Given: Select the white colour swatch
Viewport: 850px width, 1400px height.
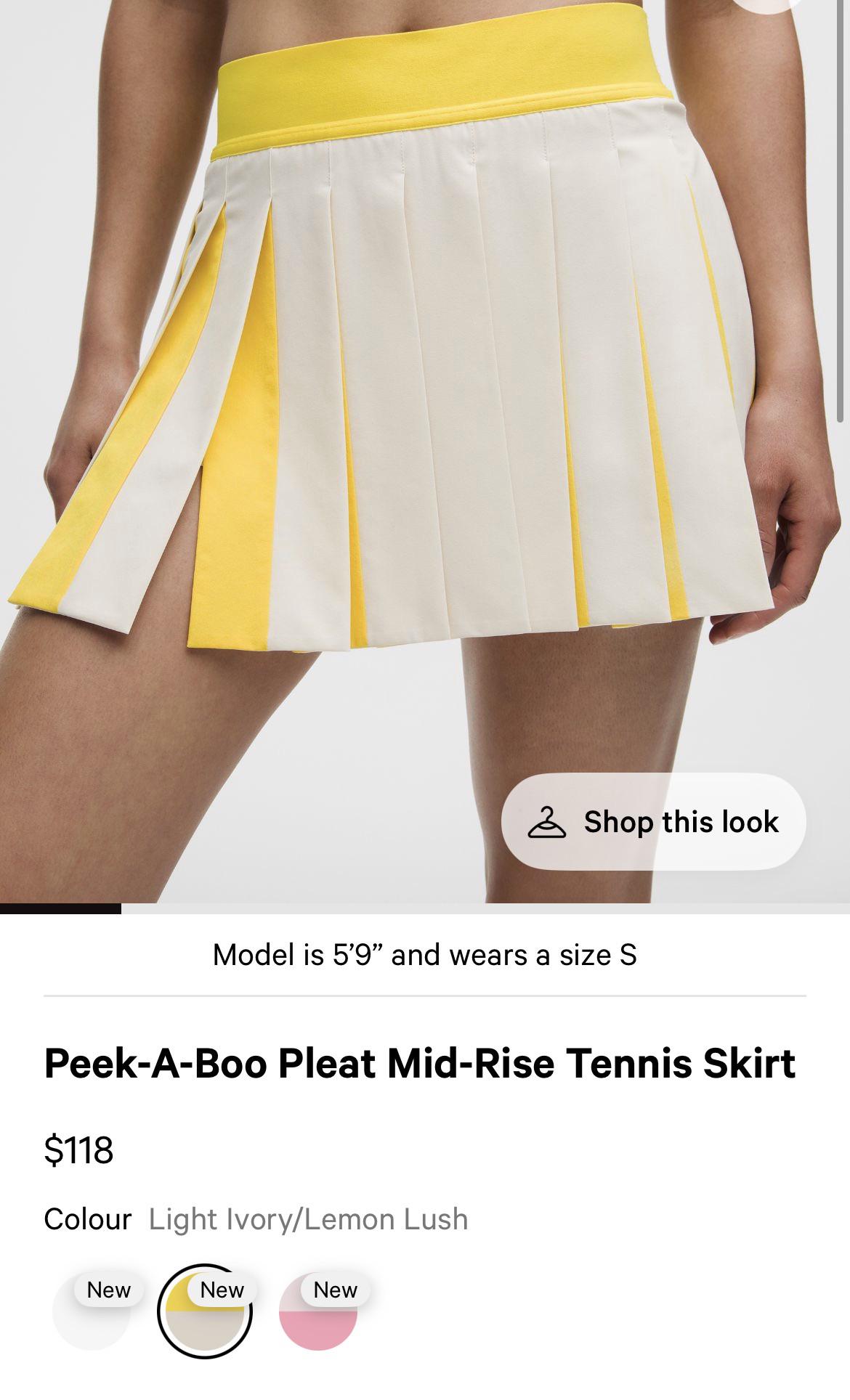Looking at the screenshot, I should coord(92,1311).
